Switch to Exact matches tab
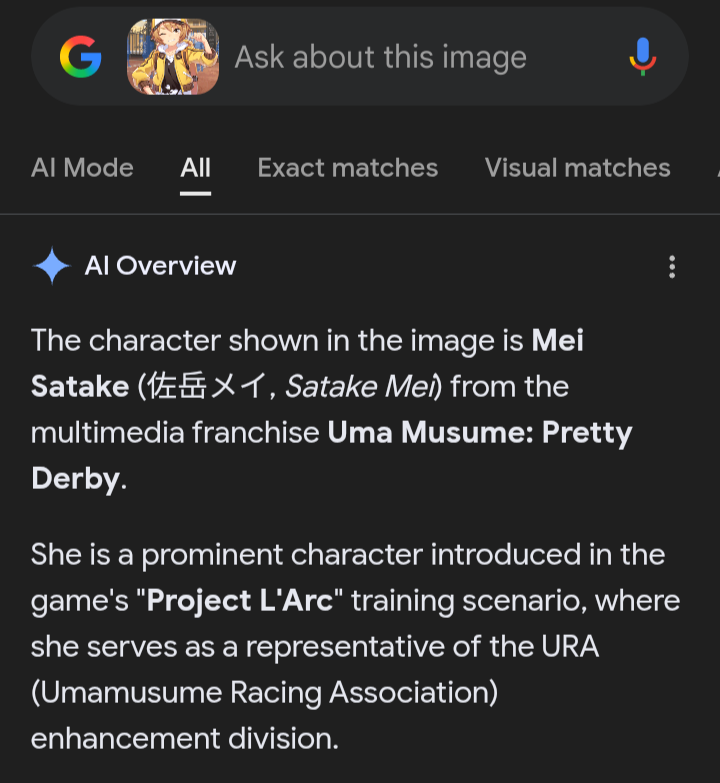 tap(347, 167)
